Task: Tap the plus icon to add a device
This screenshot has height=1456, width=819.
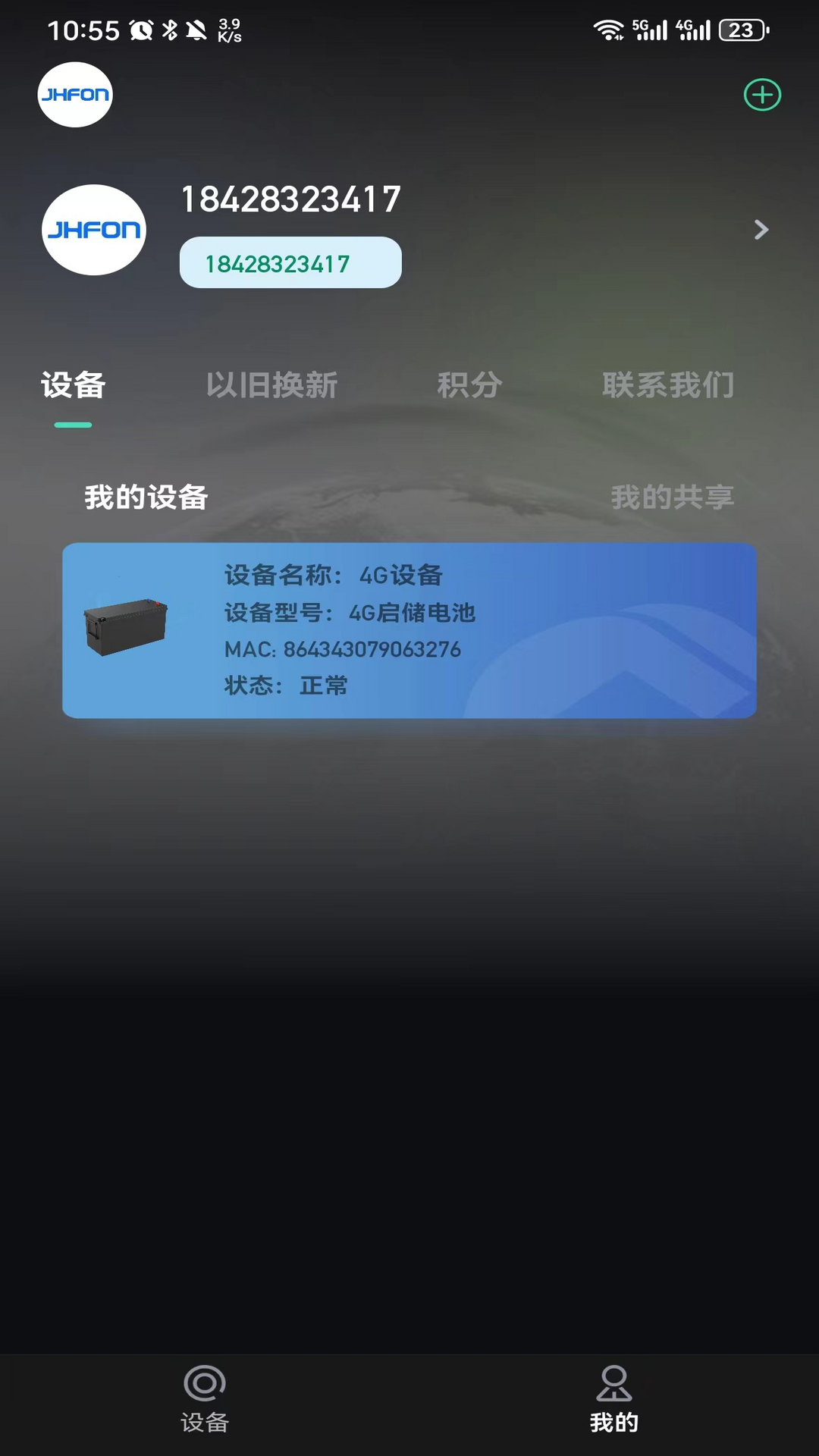Action: coord(761,94)
